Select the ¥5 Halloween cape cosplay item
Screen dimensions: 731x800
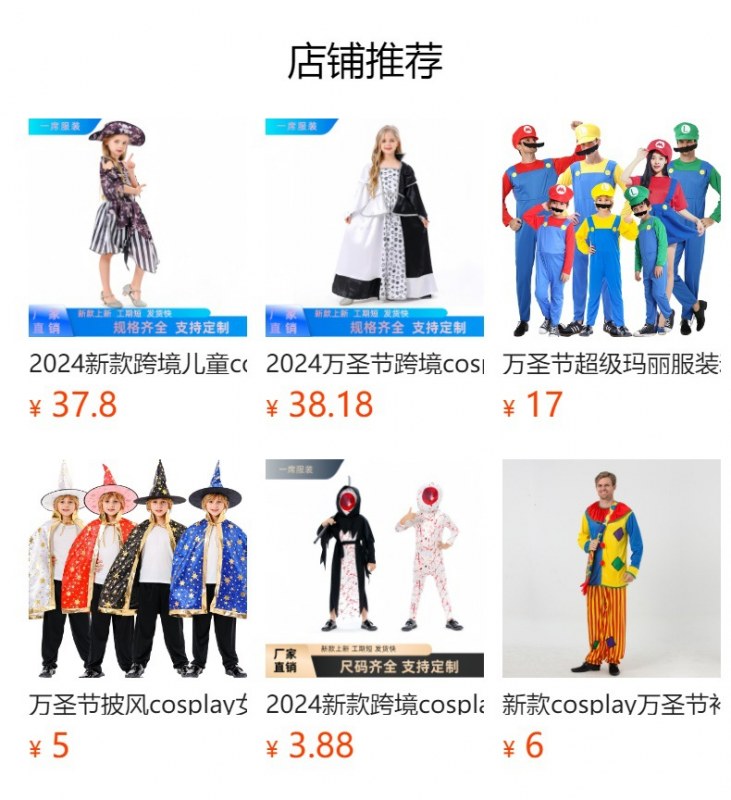tap(137, 568)
